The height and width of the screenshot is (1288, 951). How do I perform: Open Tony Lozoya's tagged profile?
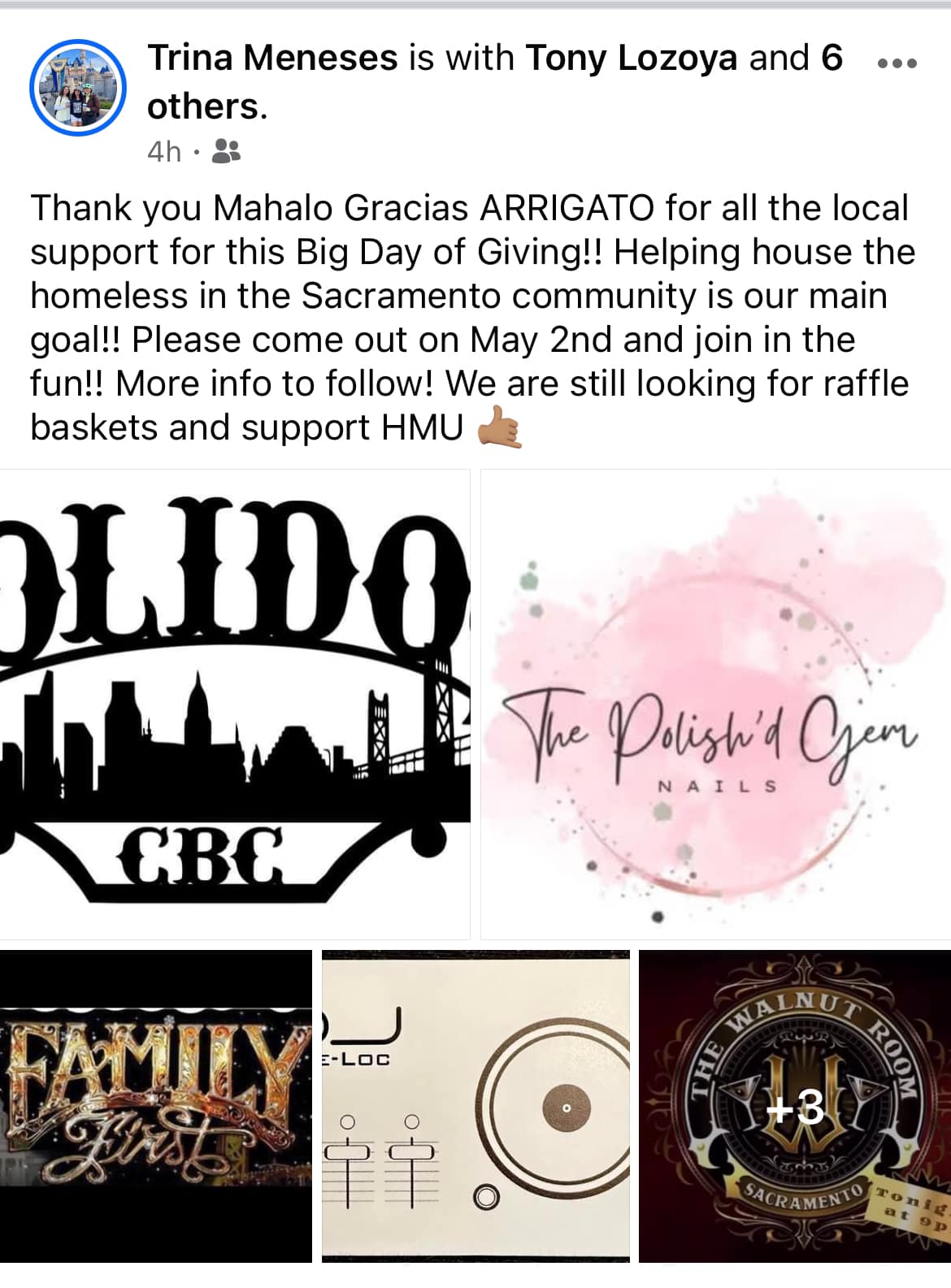point(632,59)
